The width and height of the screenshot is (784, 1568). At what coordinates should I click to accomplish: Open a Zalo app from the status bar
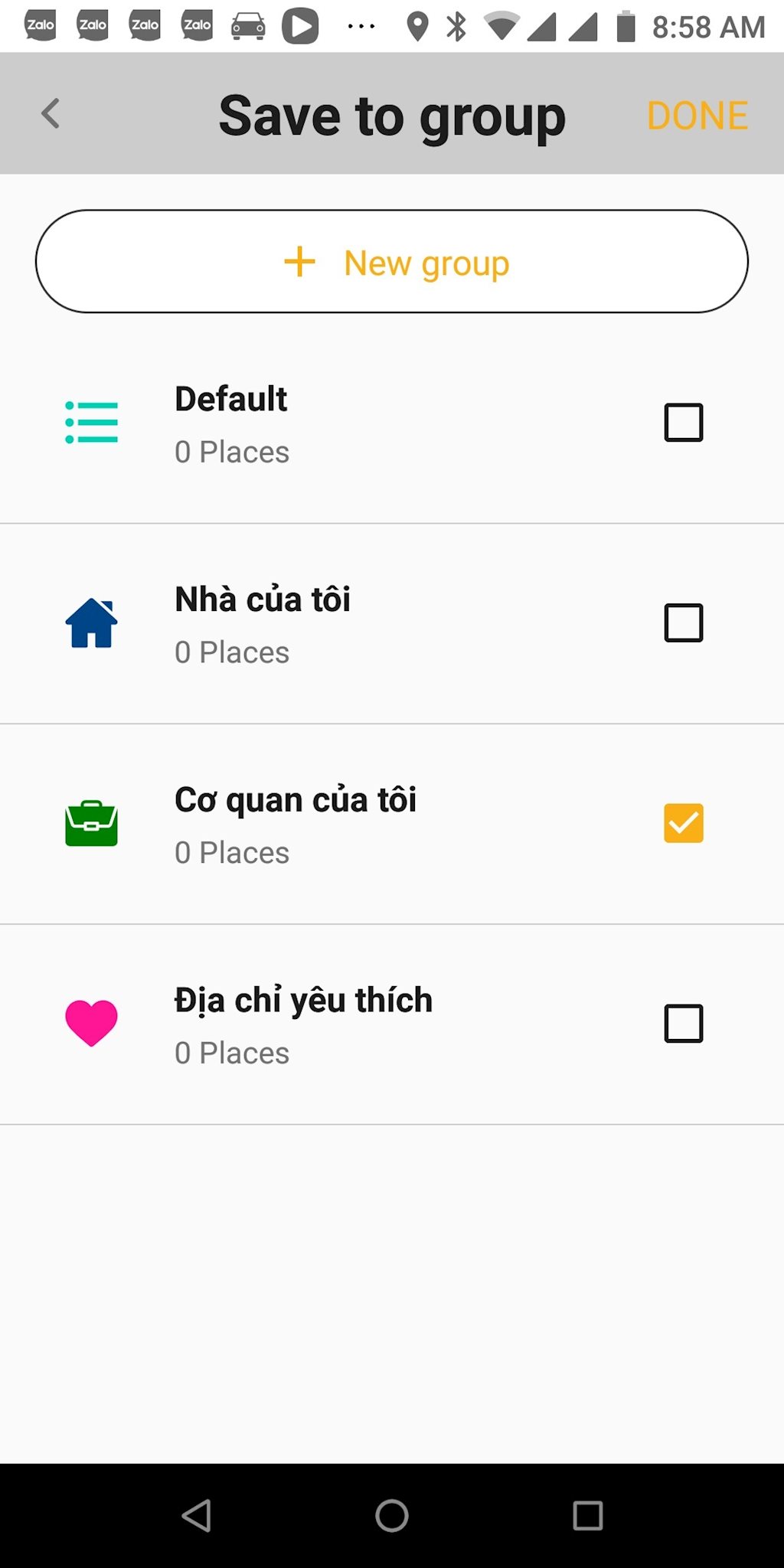coord(40,25)
